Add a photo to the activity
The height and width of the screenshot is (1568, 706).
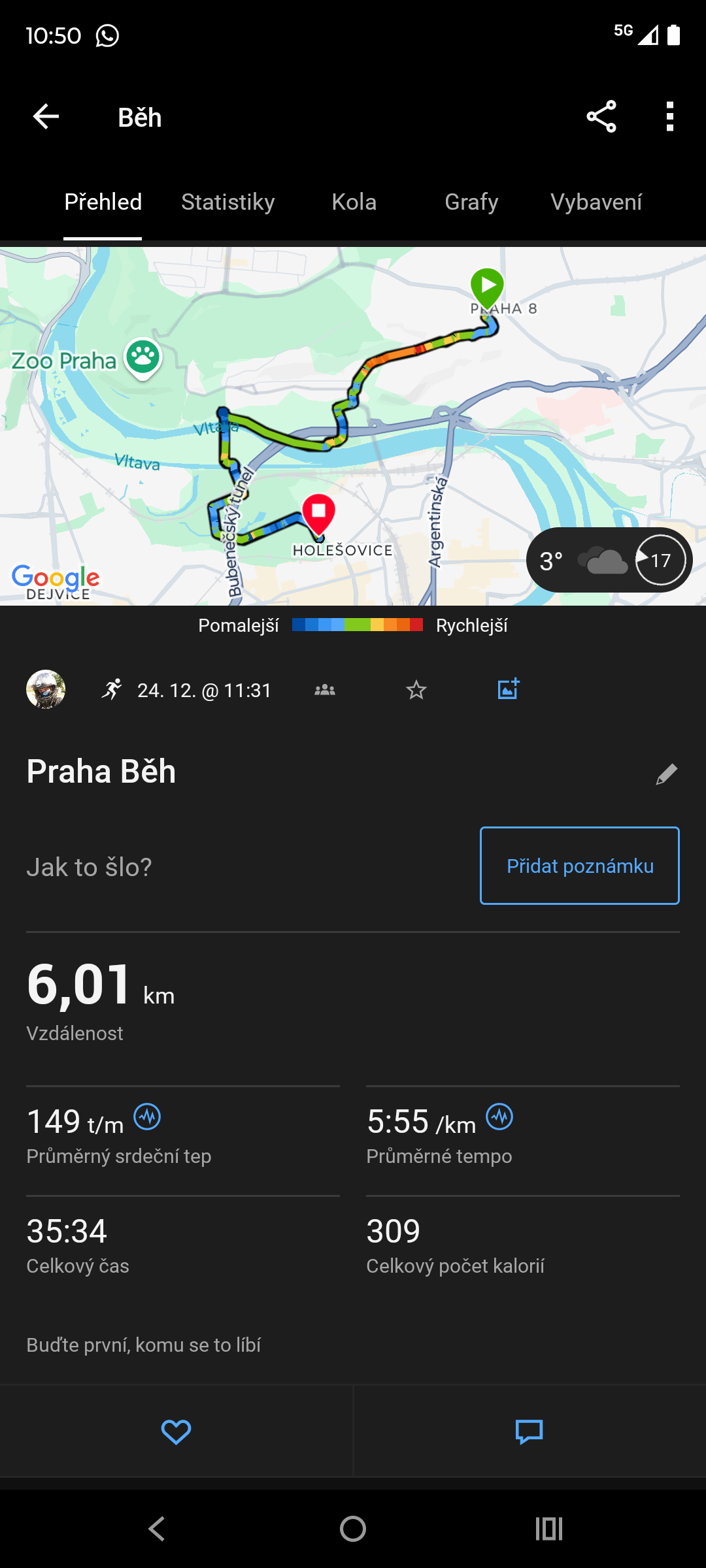tap(508, 689)
